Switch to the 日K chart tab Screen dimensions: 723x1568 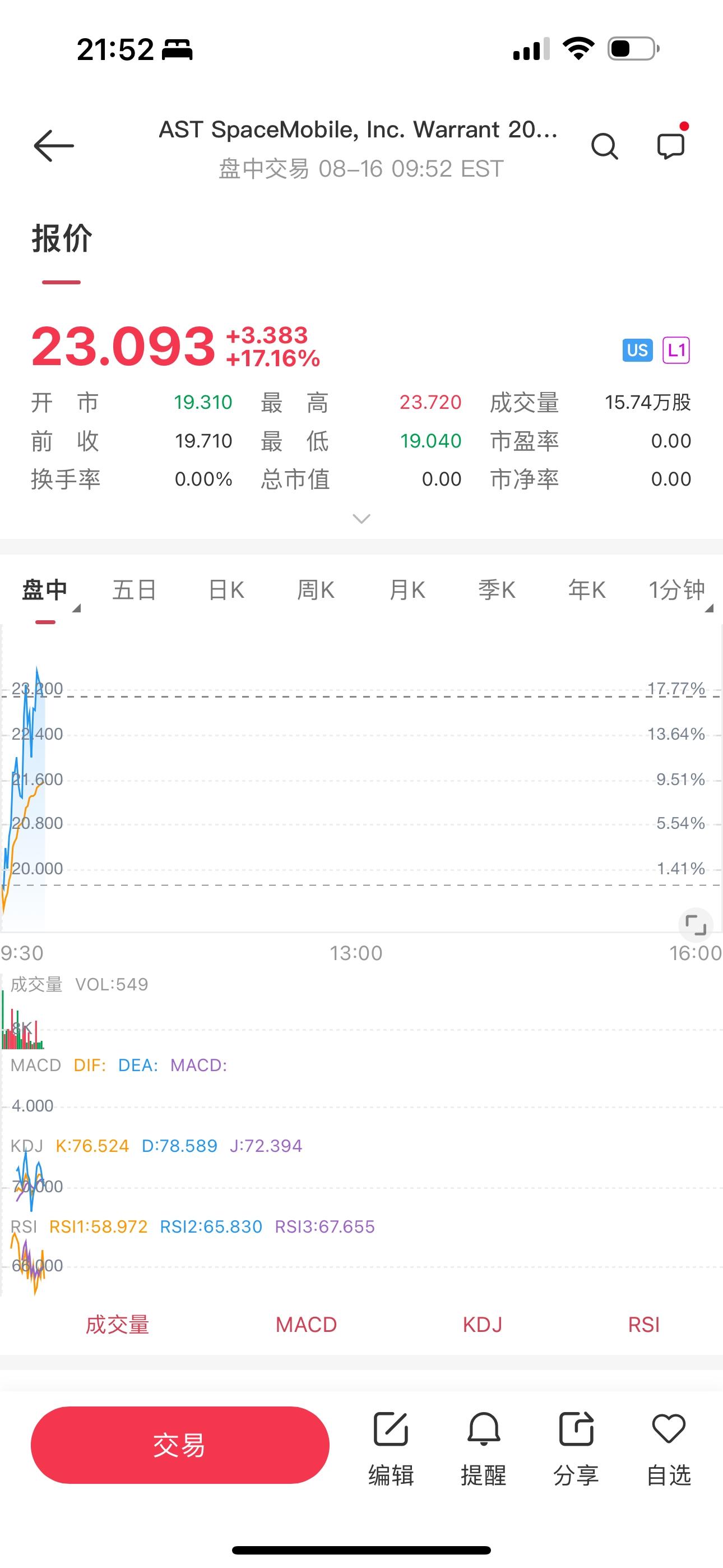pyautogui.click(x=226, y=590)
